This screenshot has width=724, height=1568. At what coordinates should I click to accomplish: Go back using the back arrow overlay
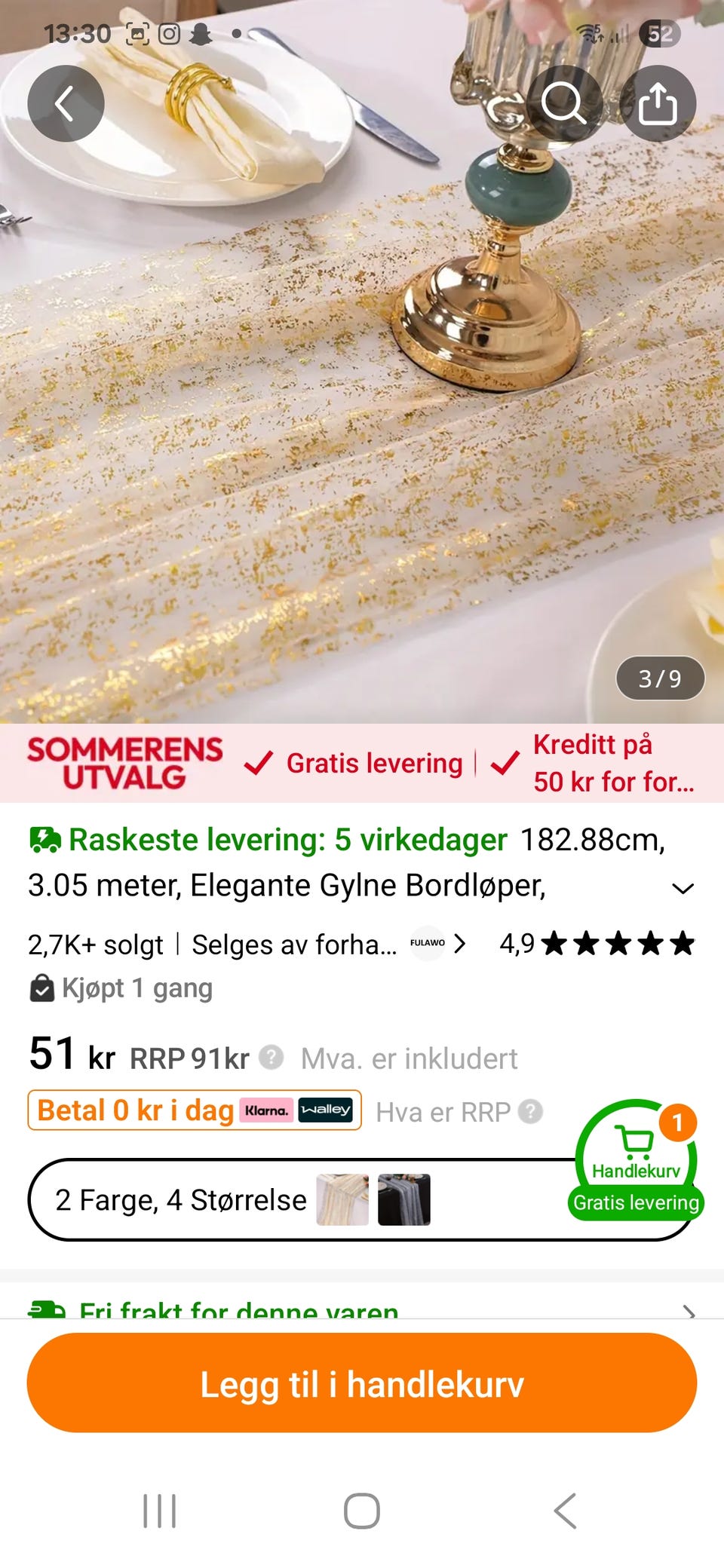pos(66,104)
